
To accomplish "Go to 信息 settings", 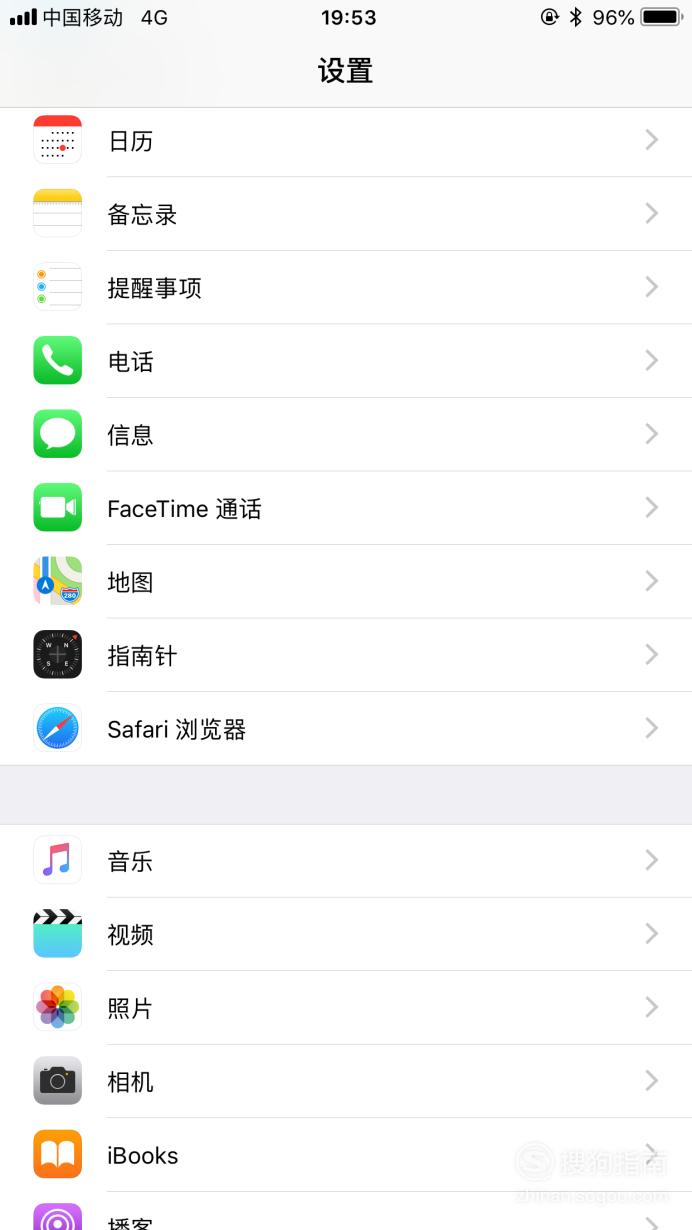I will (x=346, y=435).
